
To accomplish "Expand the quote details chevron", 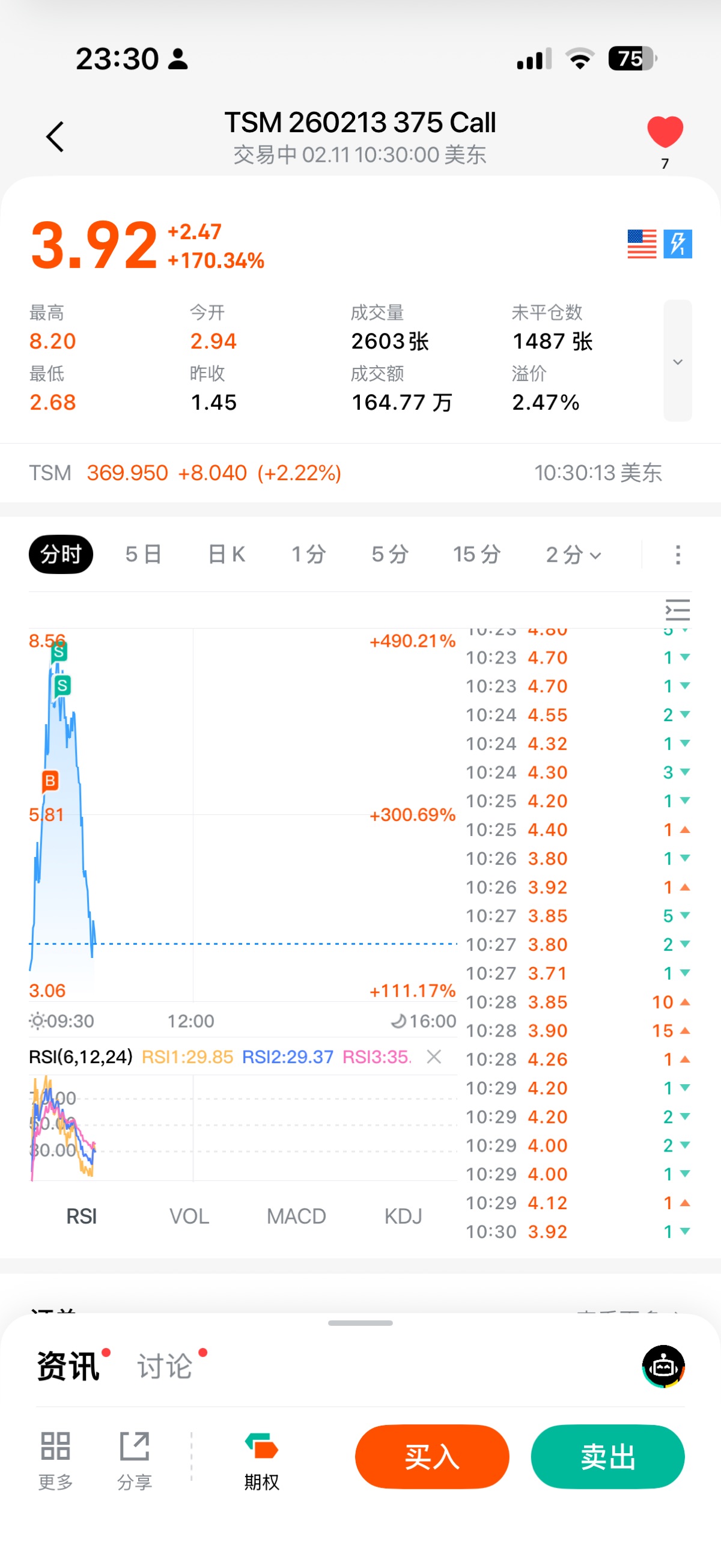I will tap(677, 362).
